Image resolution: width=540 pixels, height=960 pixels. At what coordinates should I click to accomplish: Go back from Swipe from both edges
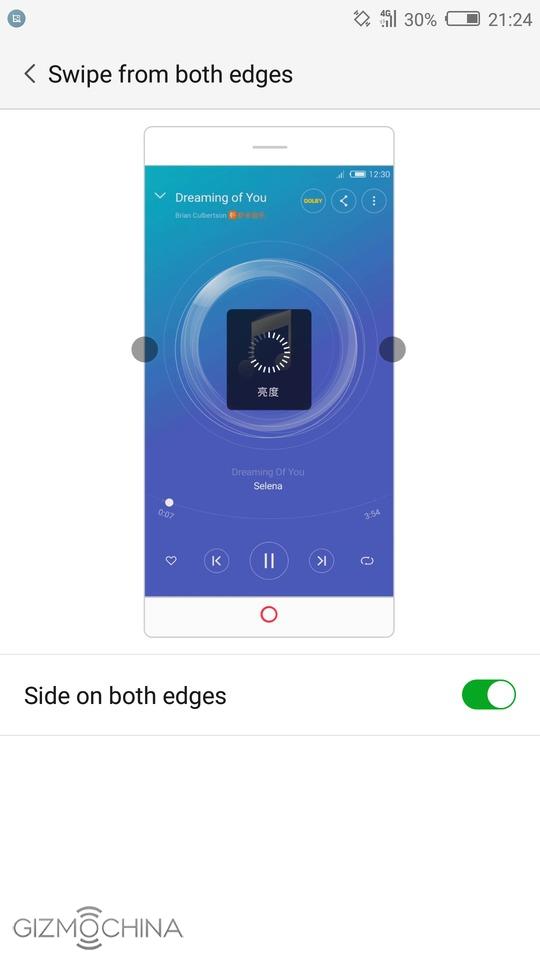coord(29,74)
